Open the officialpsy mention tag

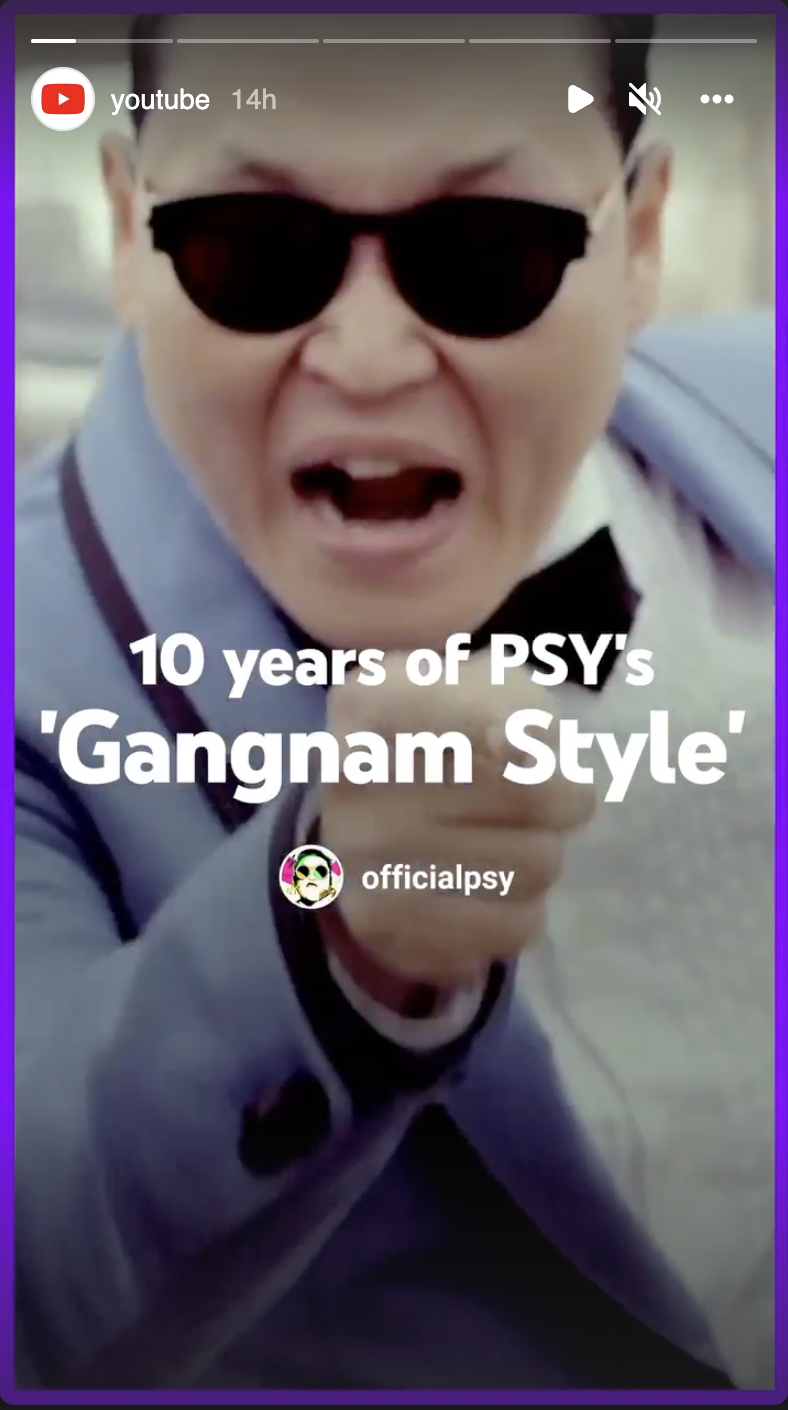(397, 877)
